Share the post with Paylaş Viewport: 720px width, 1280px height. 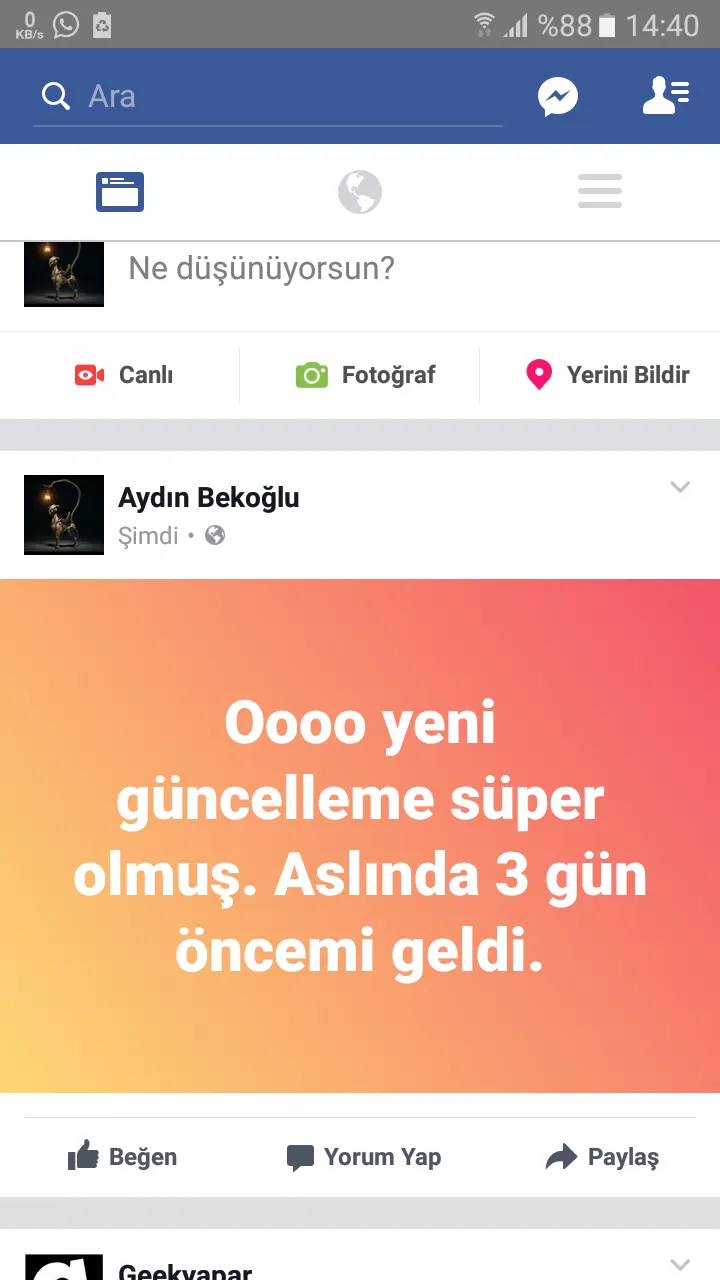tap(602, 1157)
